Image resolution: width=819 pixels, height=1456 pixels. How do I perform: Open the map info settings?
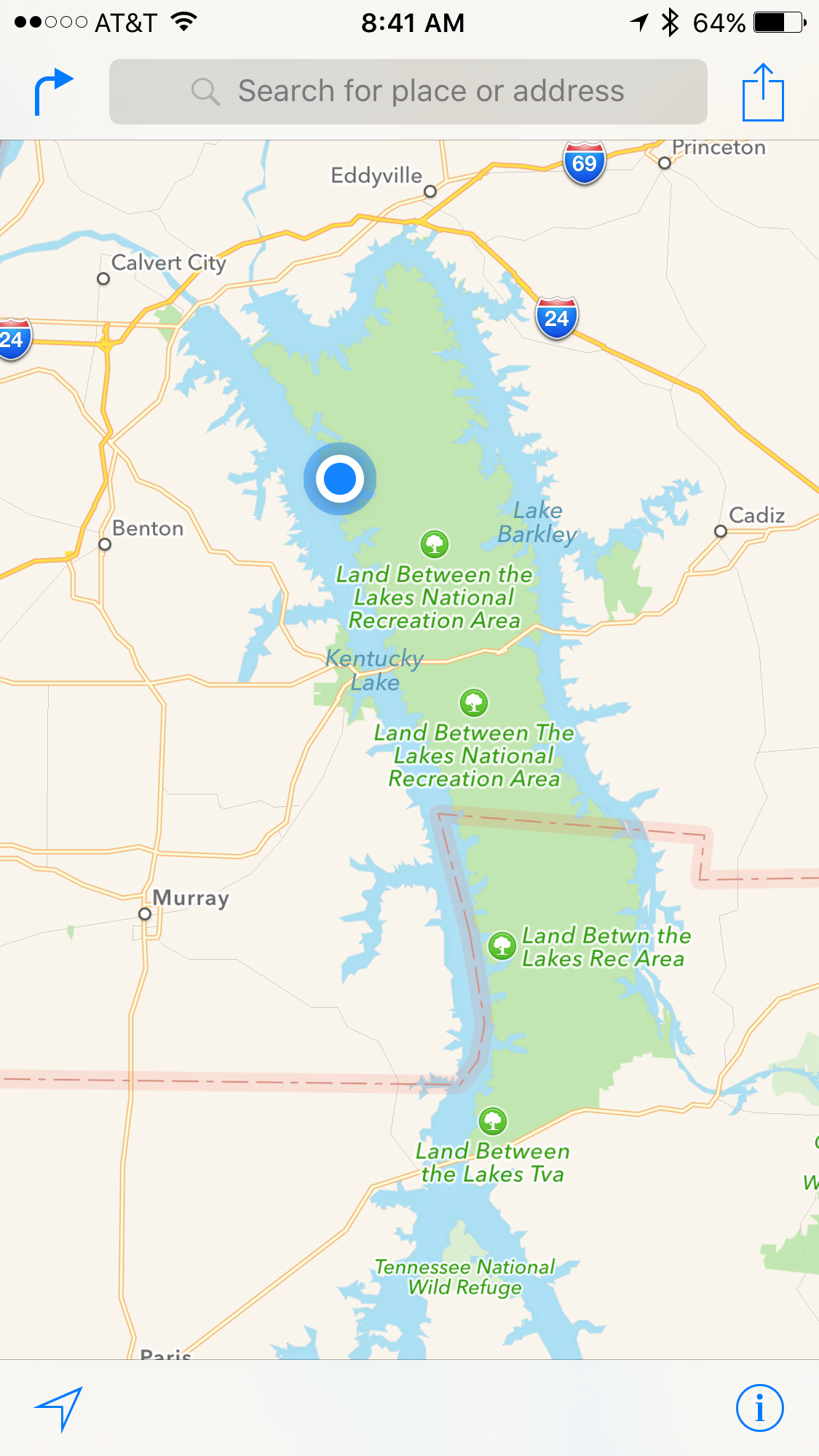pyautogui.click(x=759, y=1408)
